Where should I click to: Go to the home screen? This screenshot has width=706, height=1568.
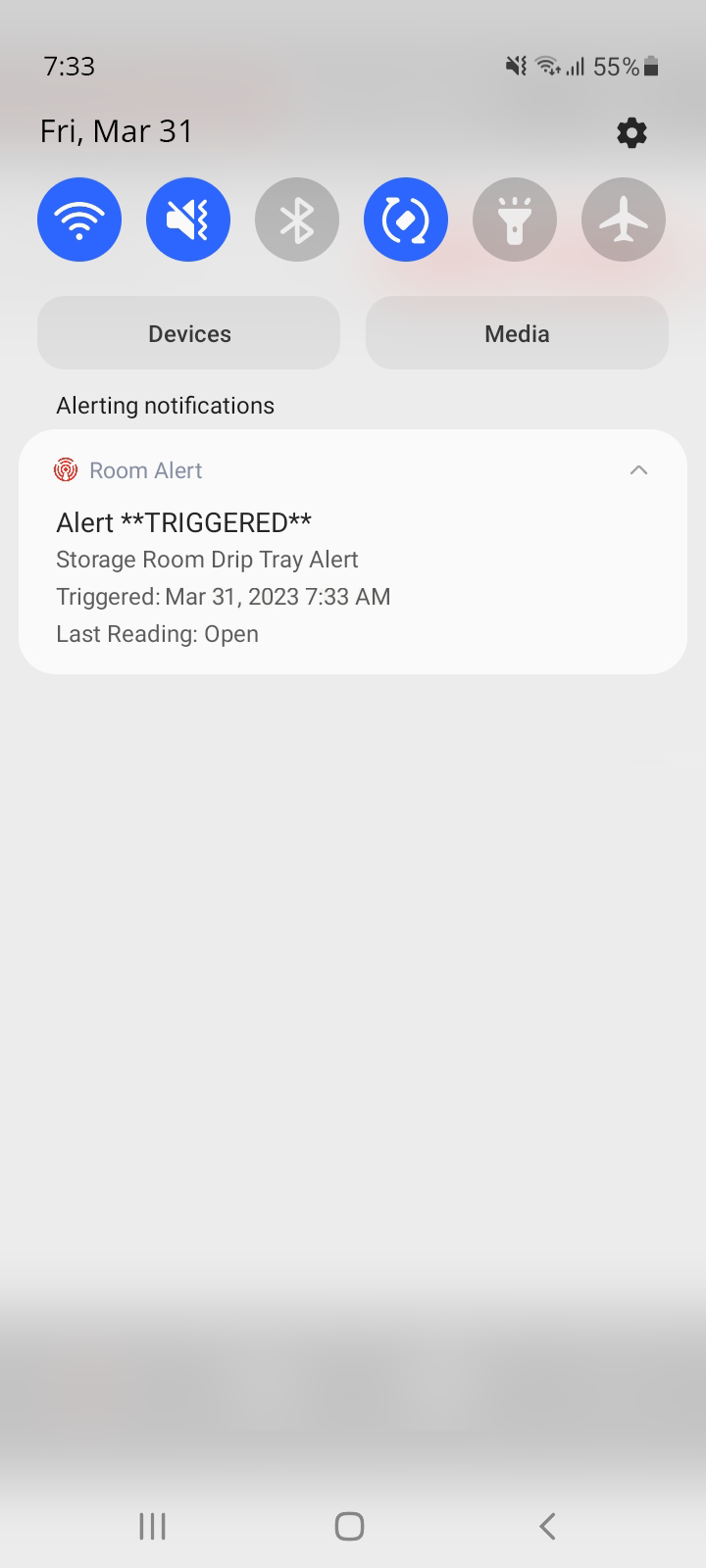coord(349,1526)
